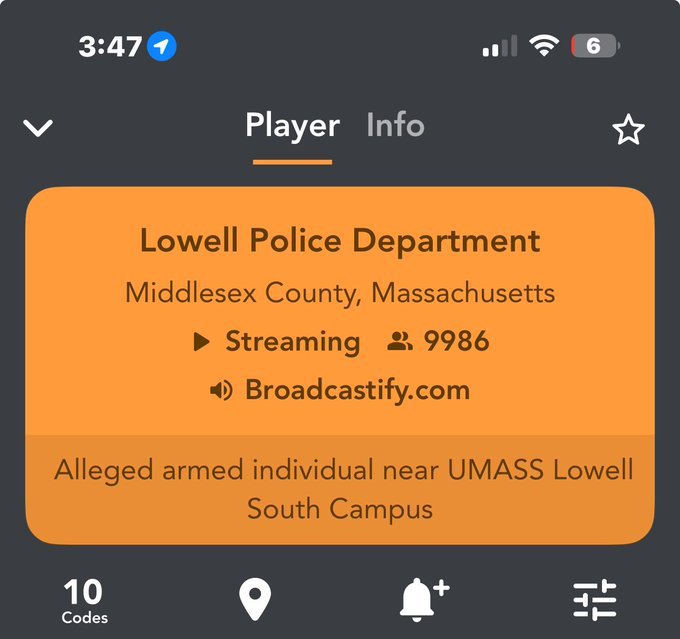The image size is (680, 639).
Task: Collapse the player with the down chevron
Action: (38, 128)
